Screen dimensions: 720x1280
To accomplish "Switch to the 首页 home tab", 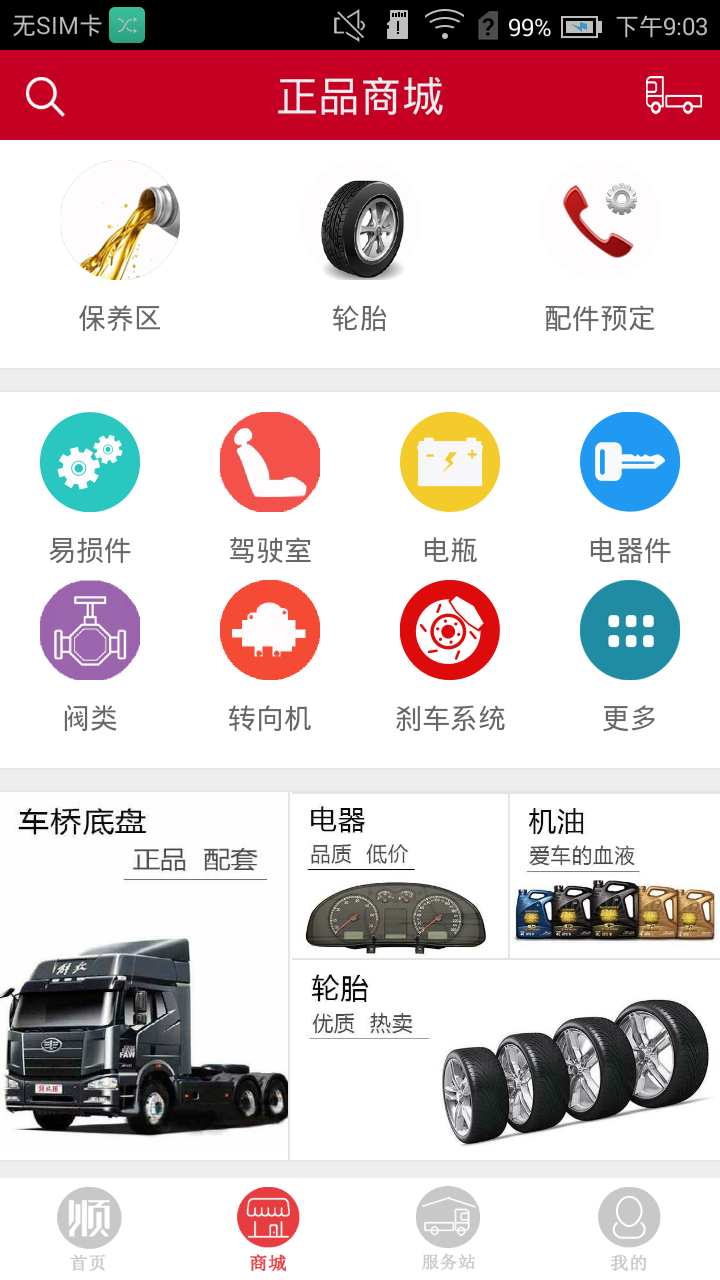I will (x=90, y=1225).
